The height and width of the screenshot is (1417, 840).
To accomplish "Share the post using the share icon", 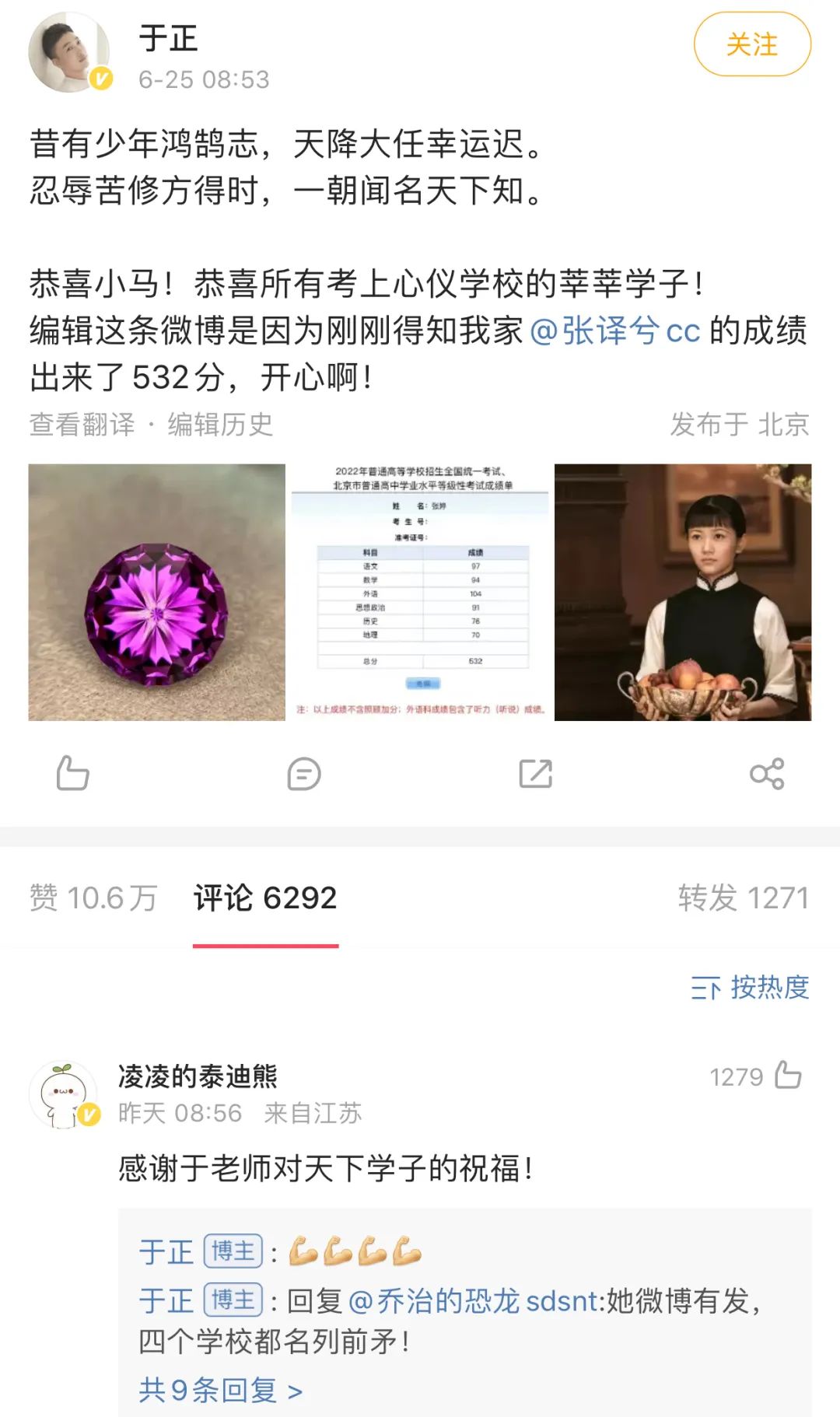I will click(766, 774).
